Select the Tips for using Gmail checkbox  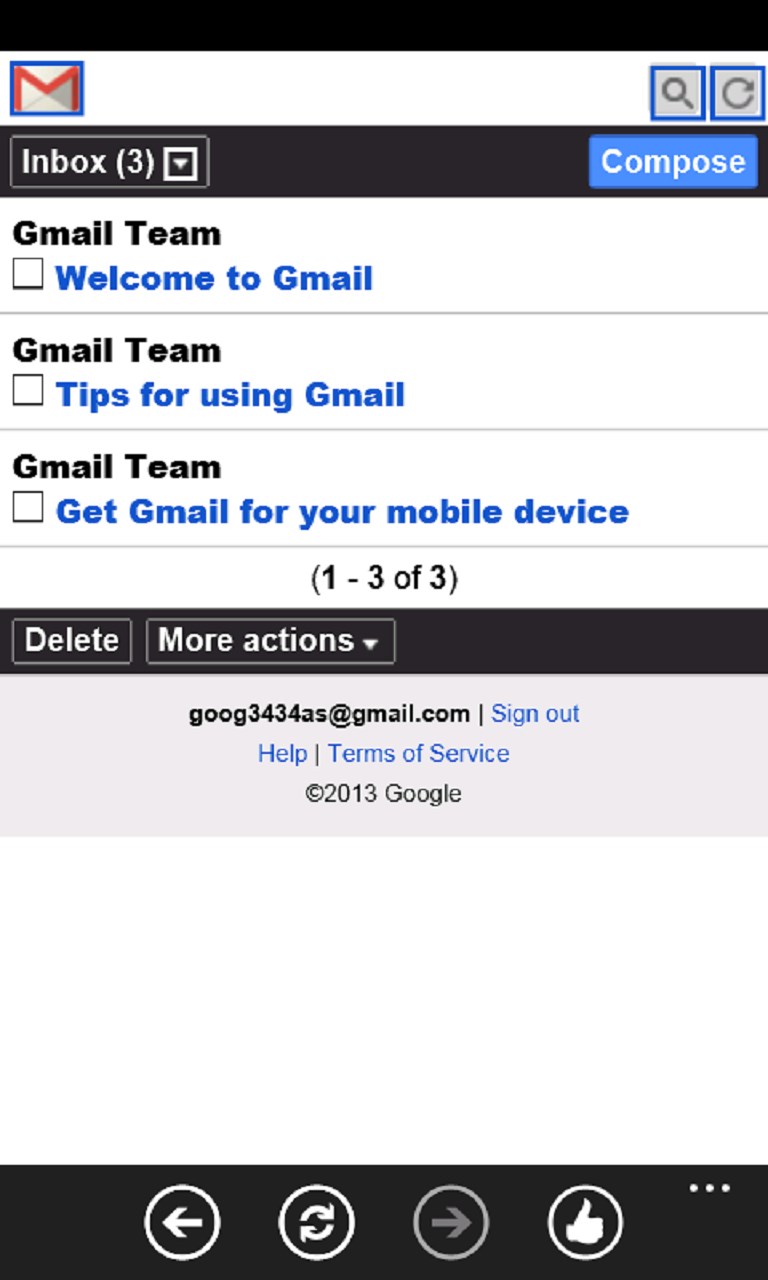pyautogui.click(x=28, y=391)
